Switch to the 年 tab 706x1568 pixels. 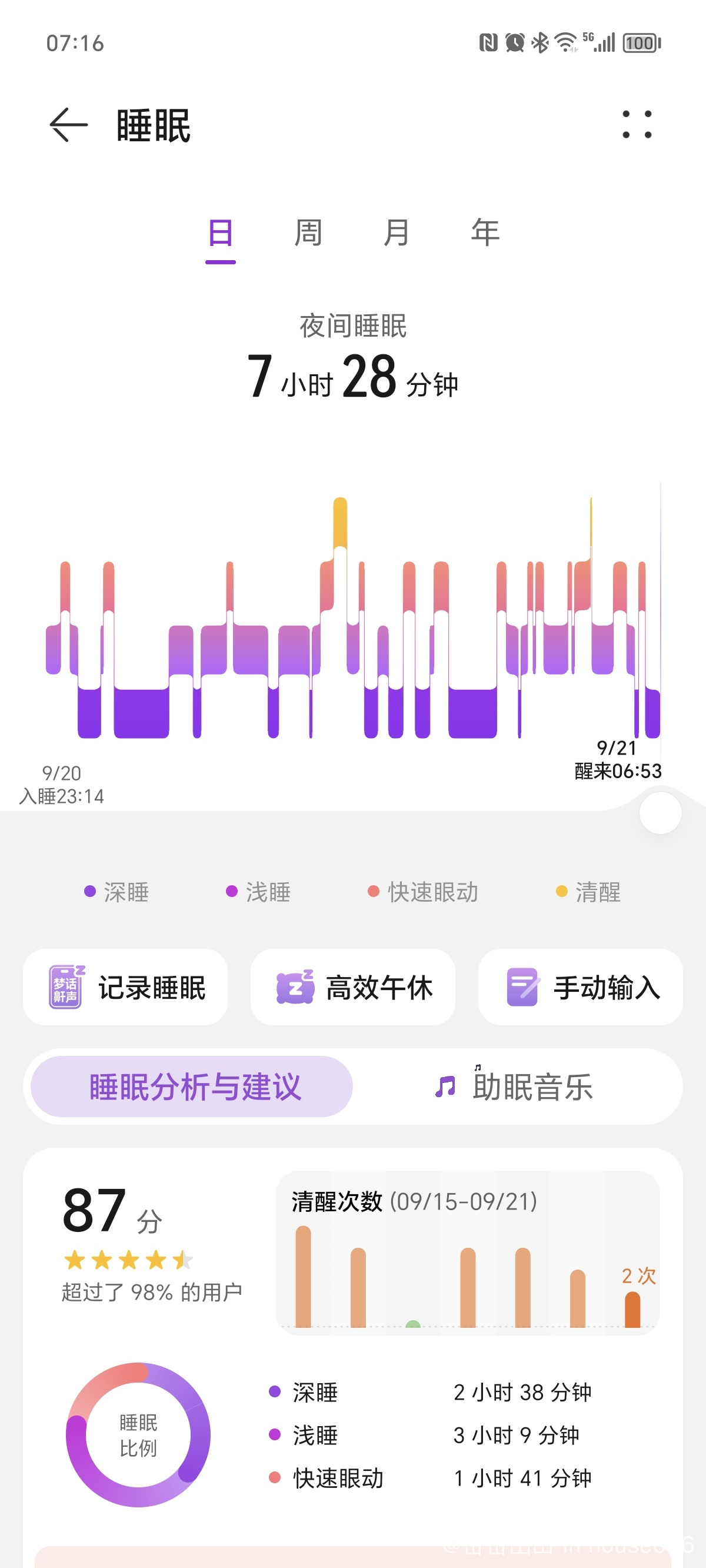[485, 234]
